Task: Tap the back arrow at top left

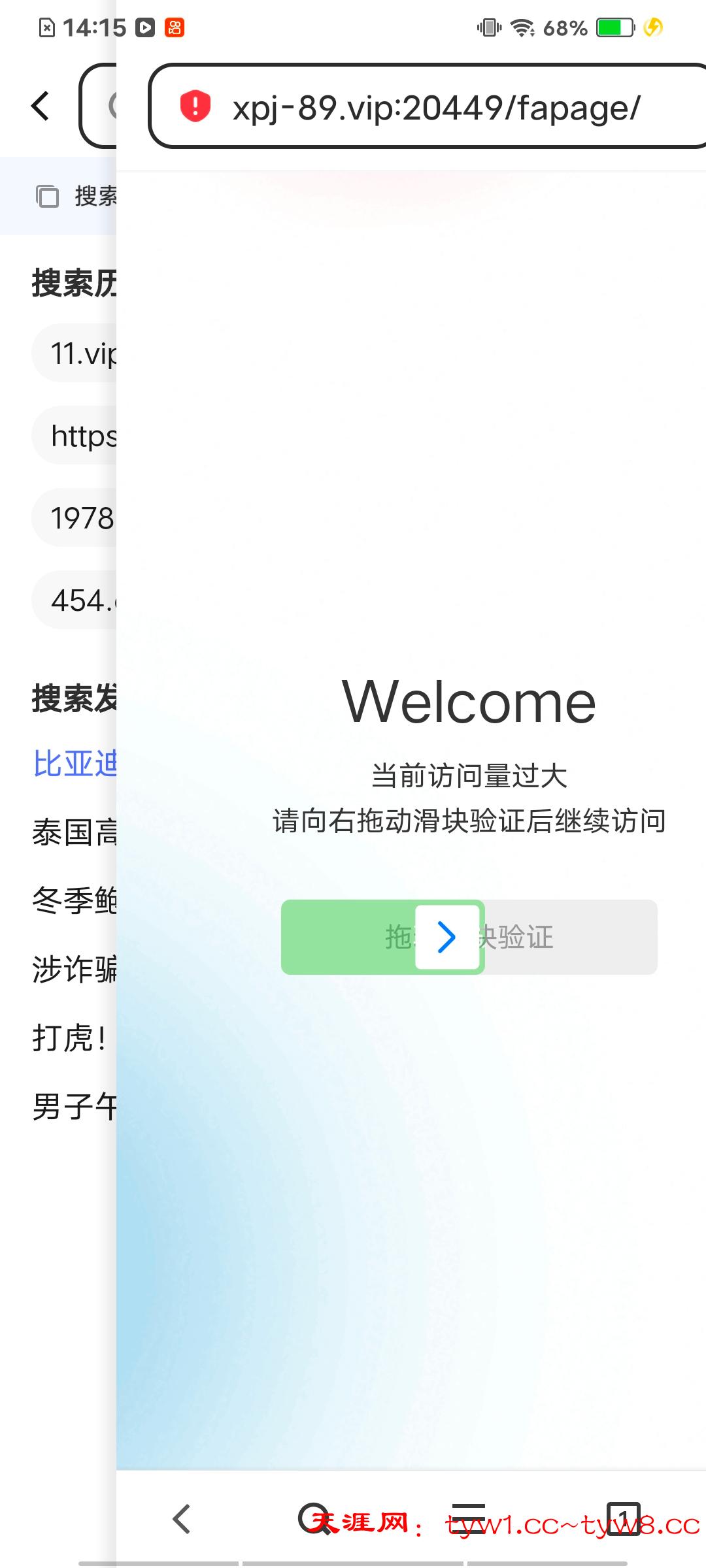Action: click(41, 106)
